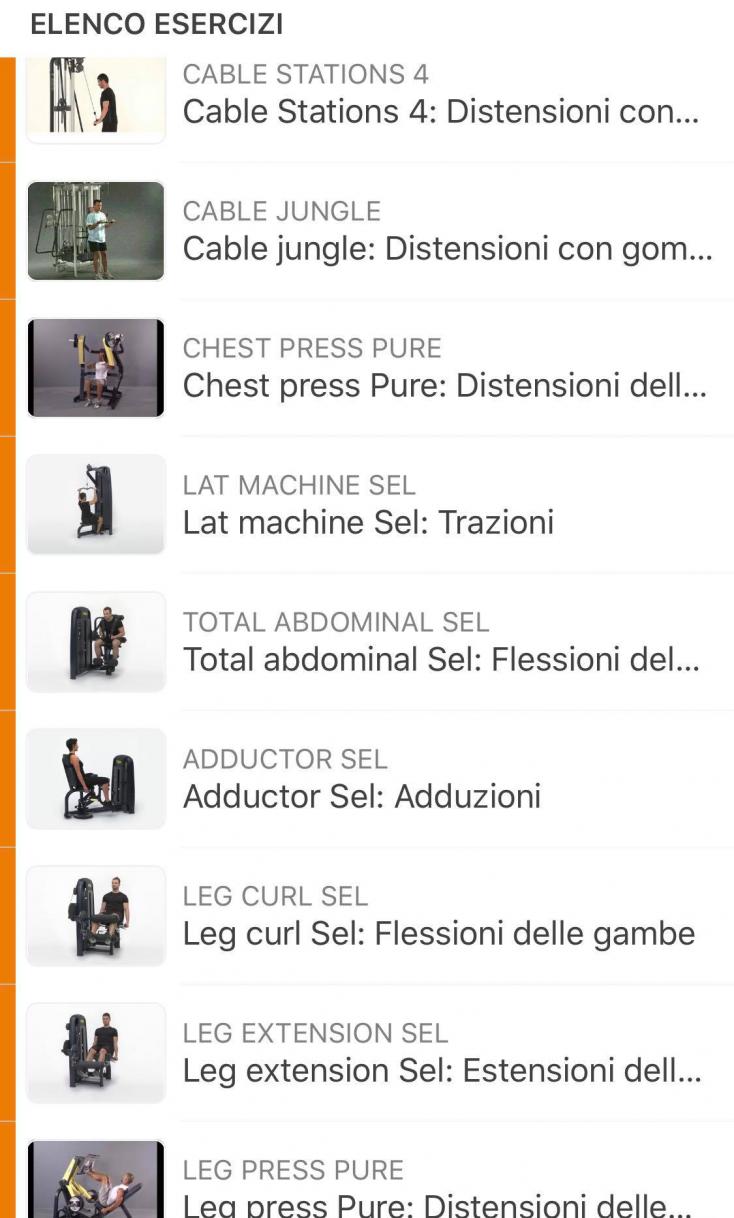The width and height of the screenshot is (734, 1218).
Task: Select Adductor Sel: Adduzioni
Action: [x=362, y=779]
